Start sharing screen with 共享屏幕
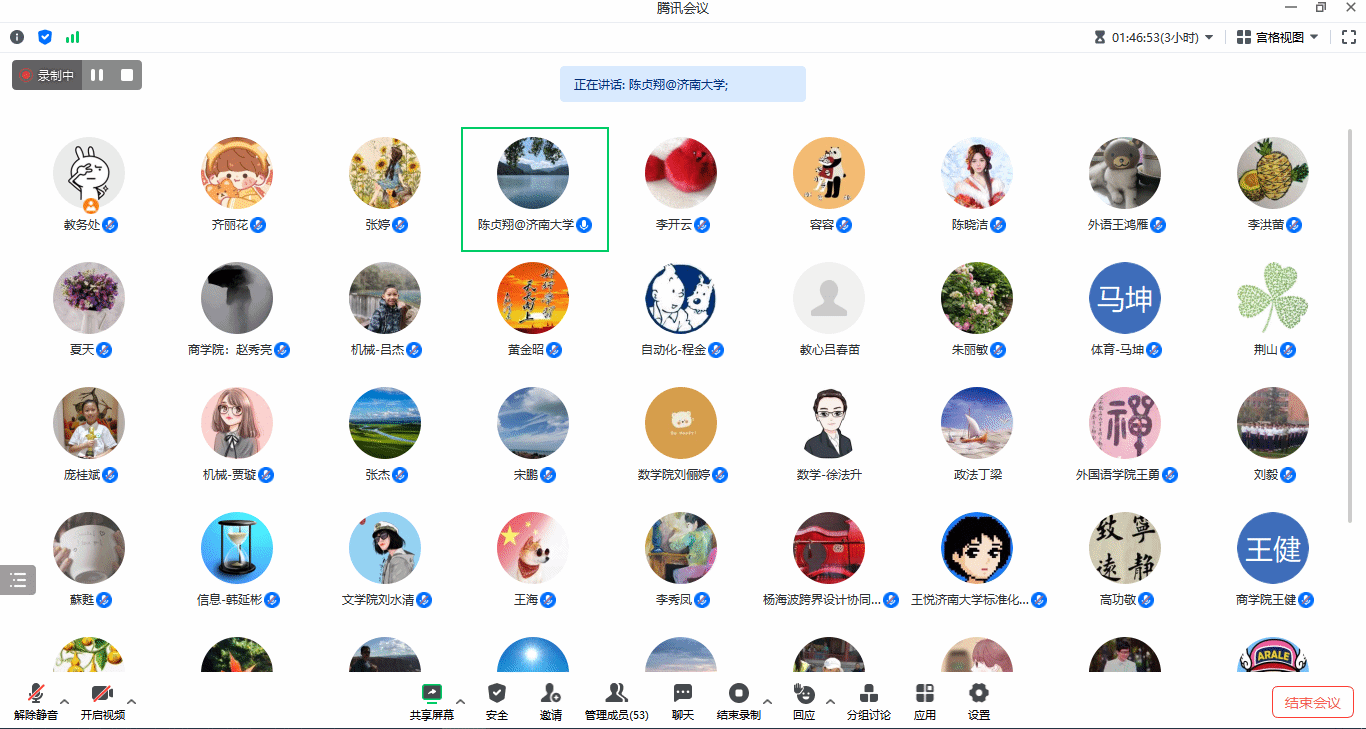Image resolution: width=1366 pixels, height=729 pixels. point(431,700)
